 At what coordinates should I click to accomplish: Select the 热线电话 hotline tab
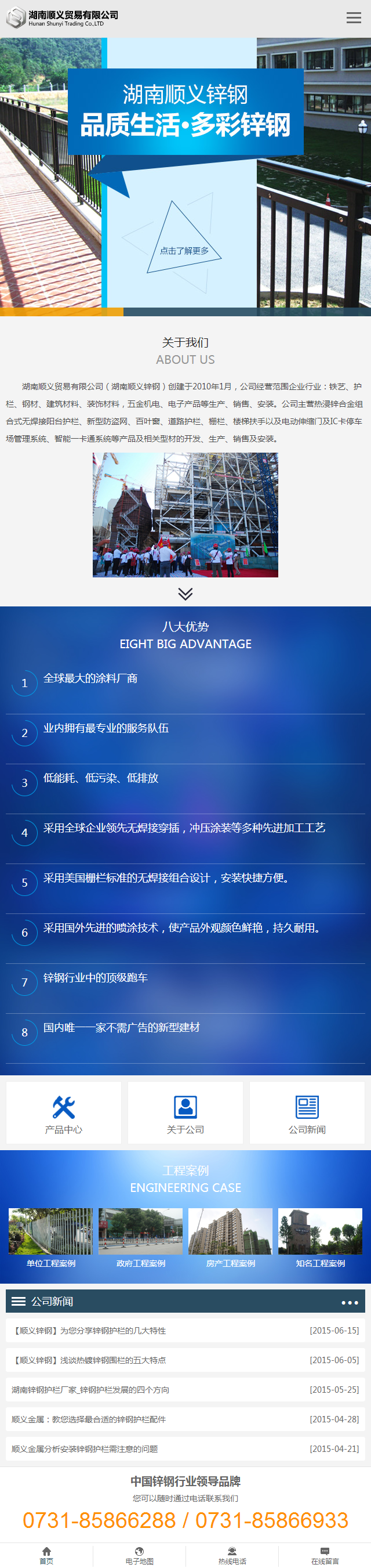232,1555
